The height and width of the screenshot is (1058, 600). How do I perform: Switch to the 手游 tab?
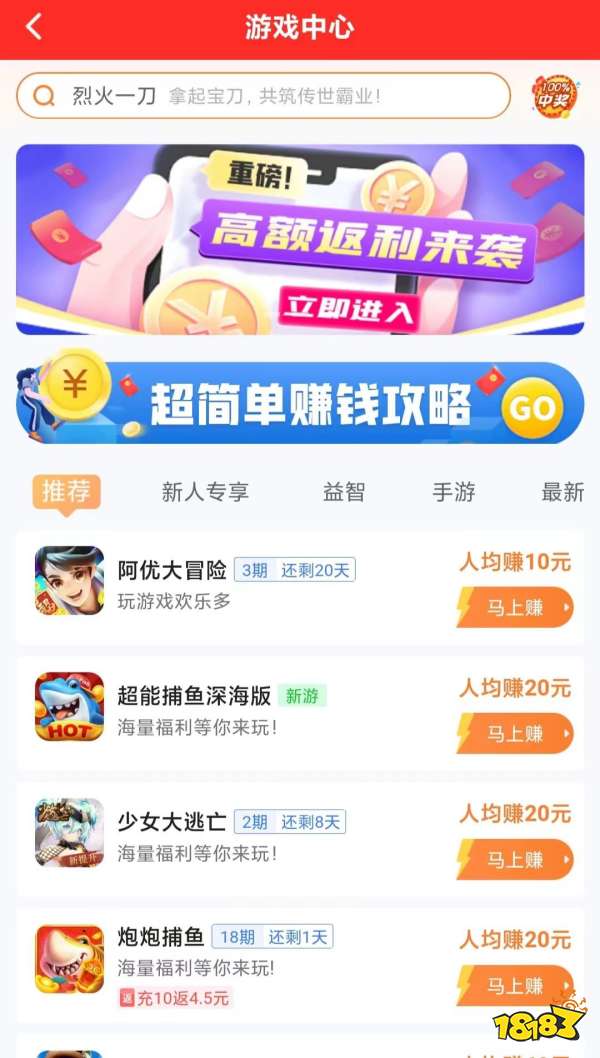tap(453, 492)
